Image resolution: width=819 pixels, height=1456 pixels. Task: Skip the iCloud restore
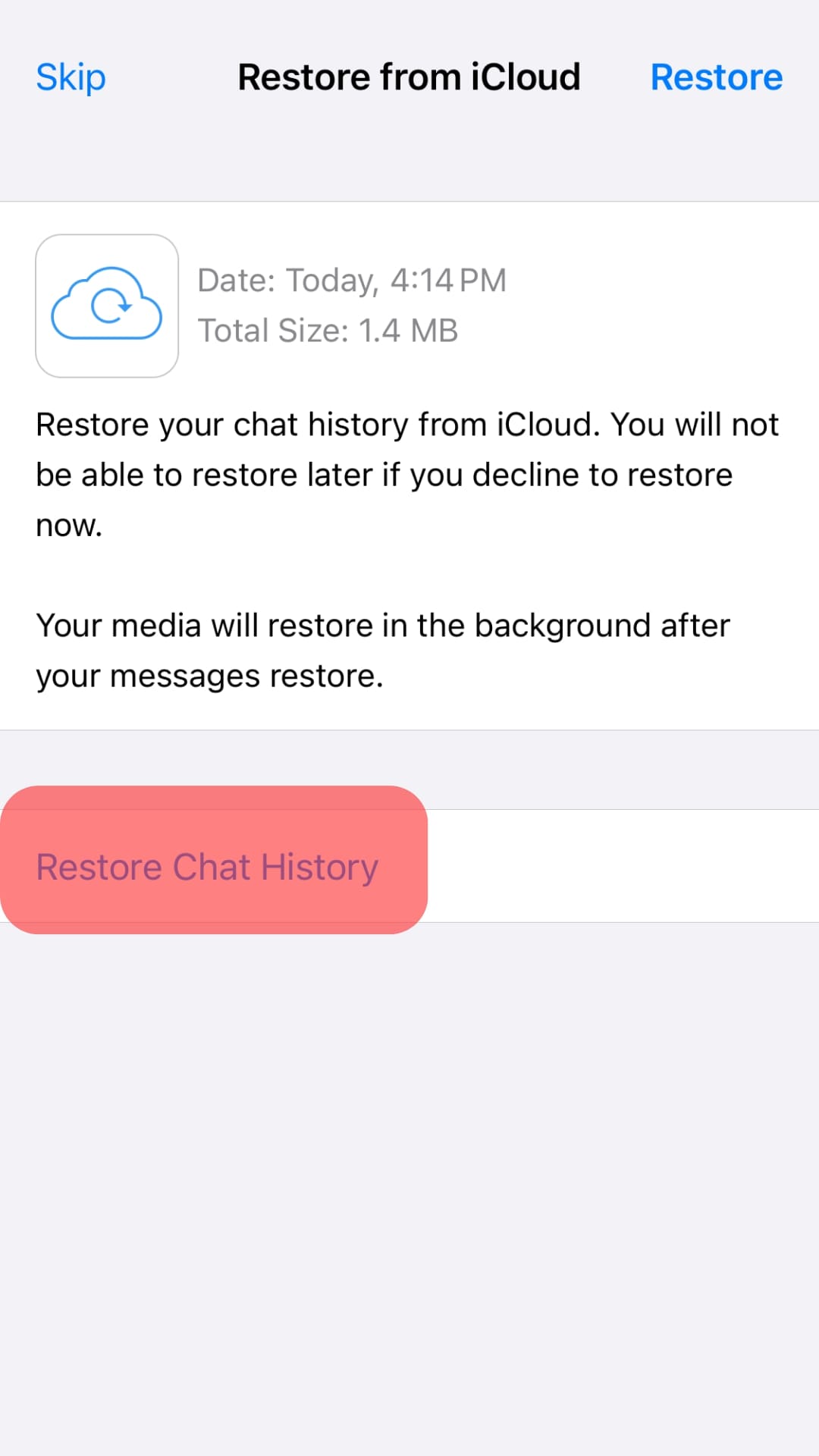coord(71,77)
